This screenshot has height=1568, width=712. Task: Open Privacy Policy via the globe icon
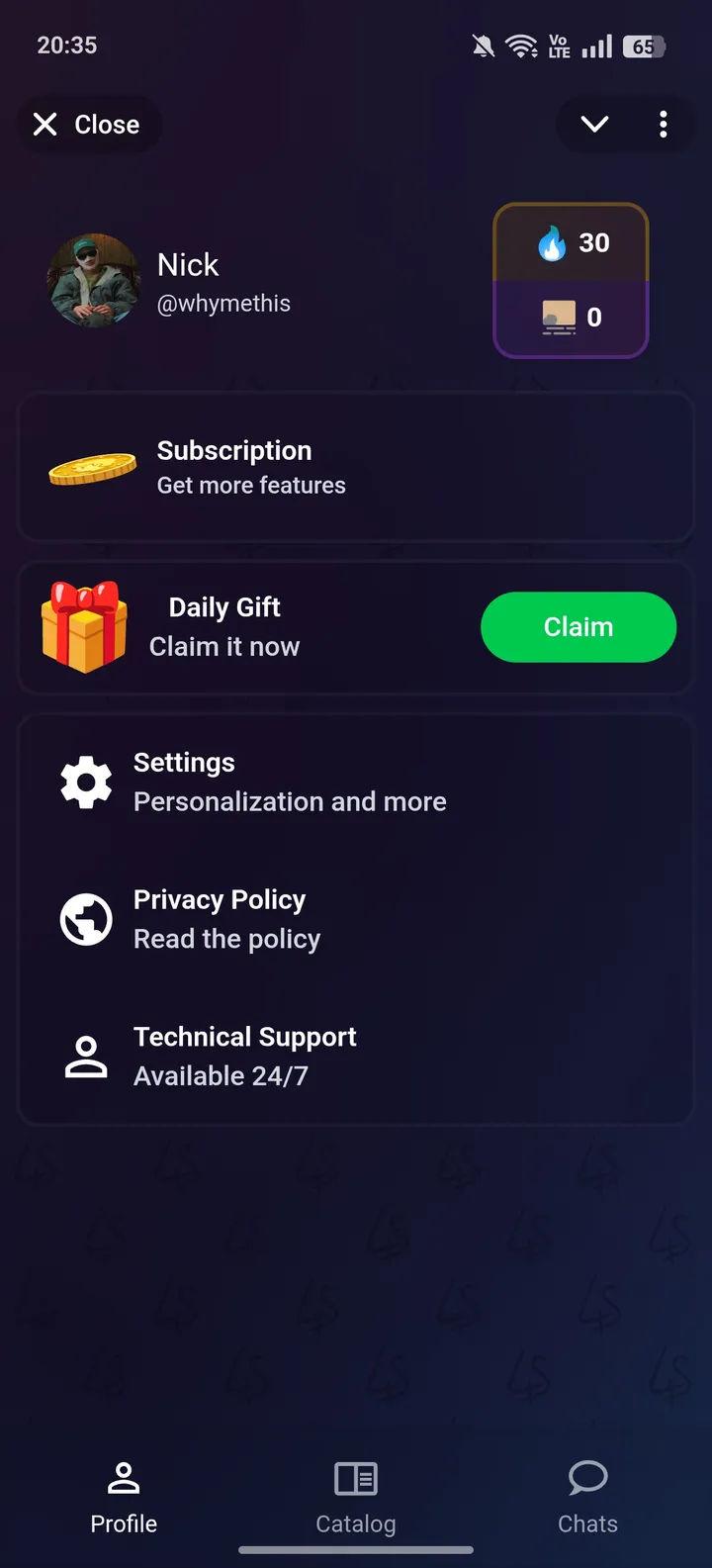tap(86, 918)
